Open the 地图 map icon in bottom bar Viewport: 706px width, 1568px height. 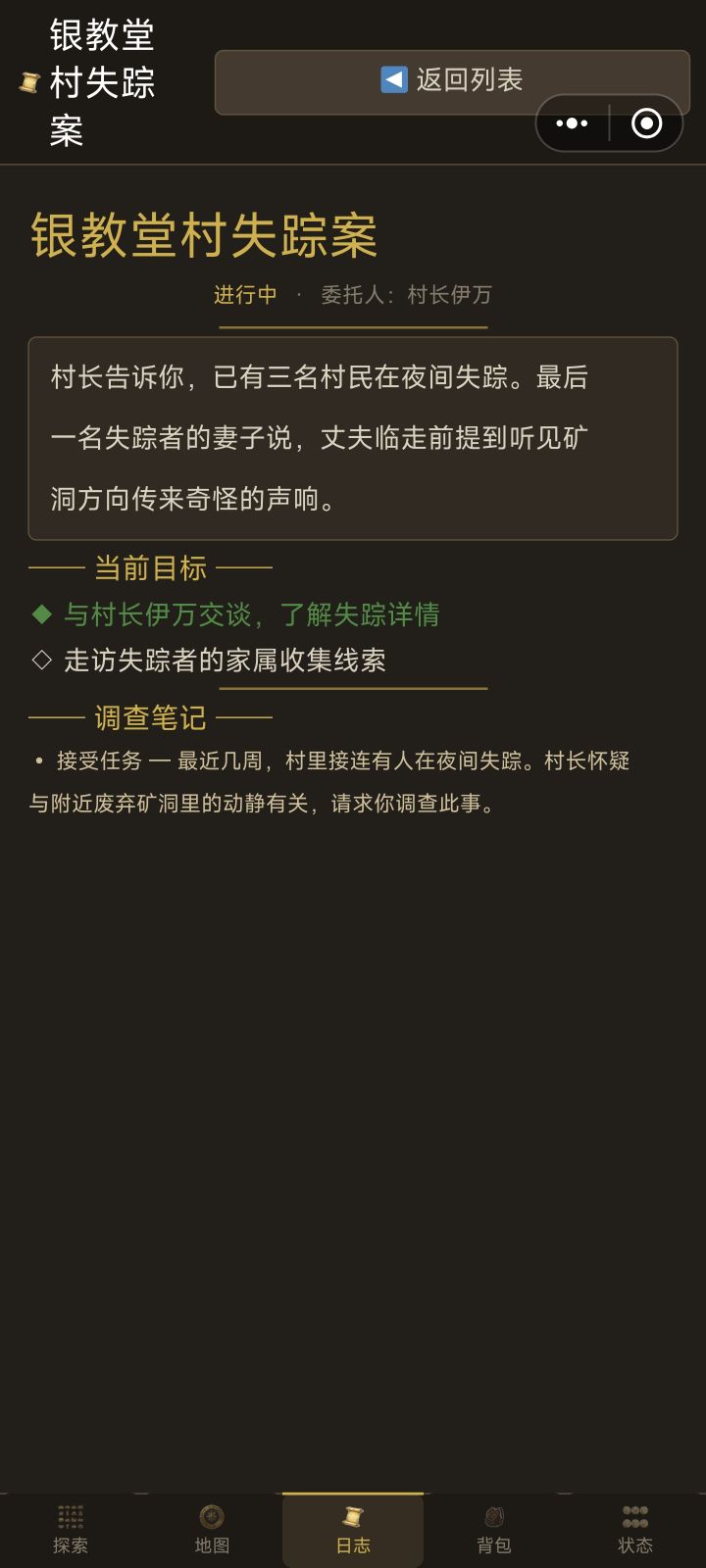211,1514
